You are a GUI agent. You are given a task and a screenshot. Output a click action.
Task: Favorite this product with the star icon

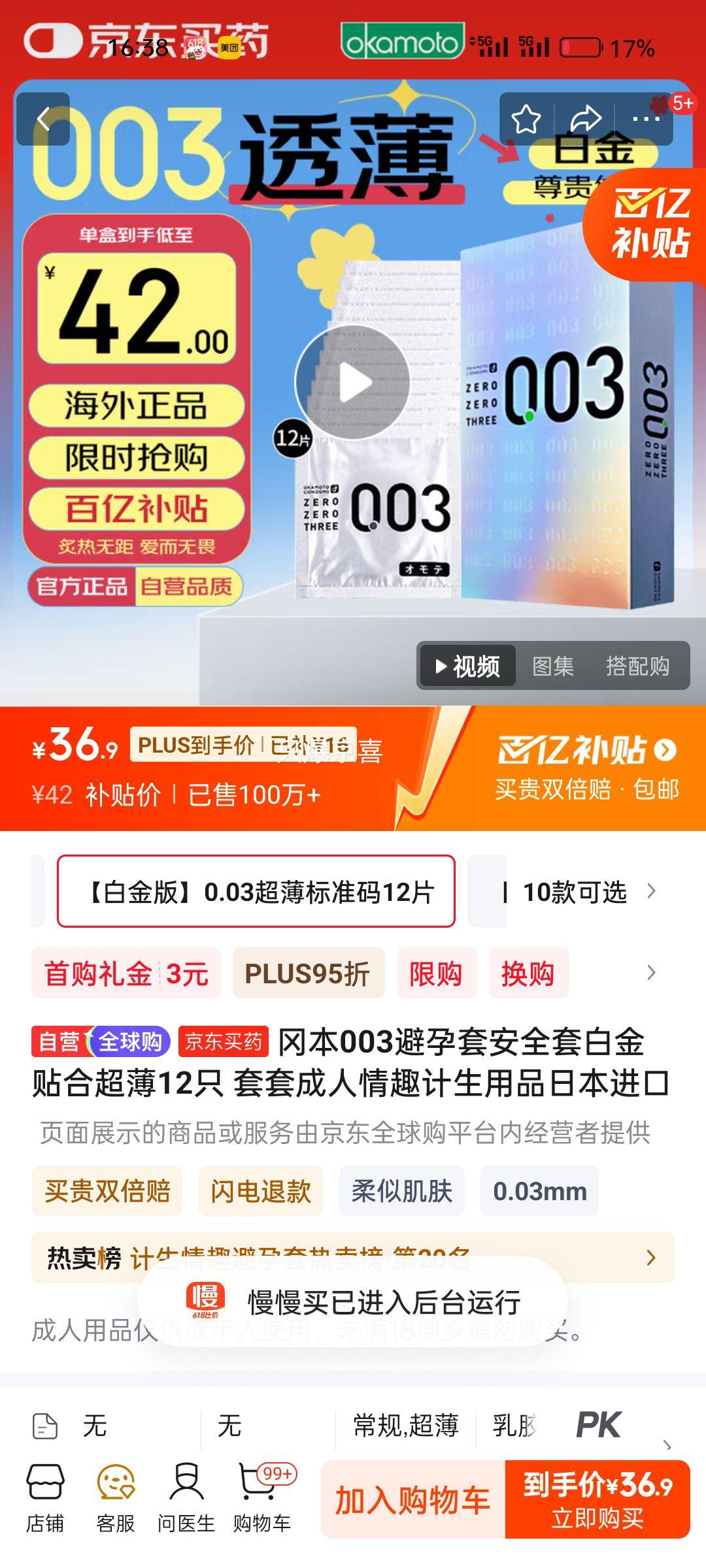(x=526, y=119)
